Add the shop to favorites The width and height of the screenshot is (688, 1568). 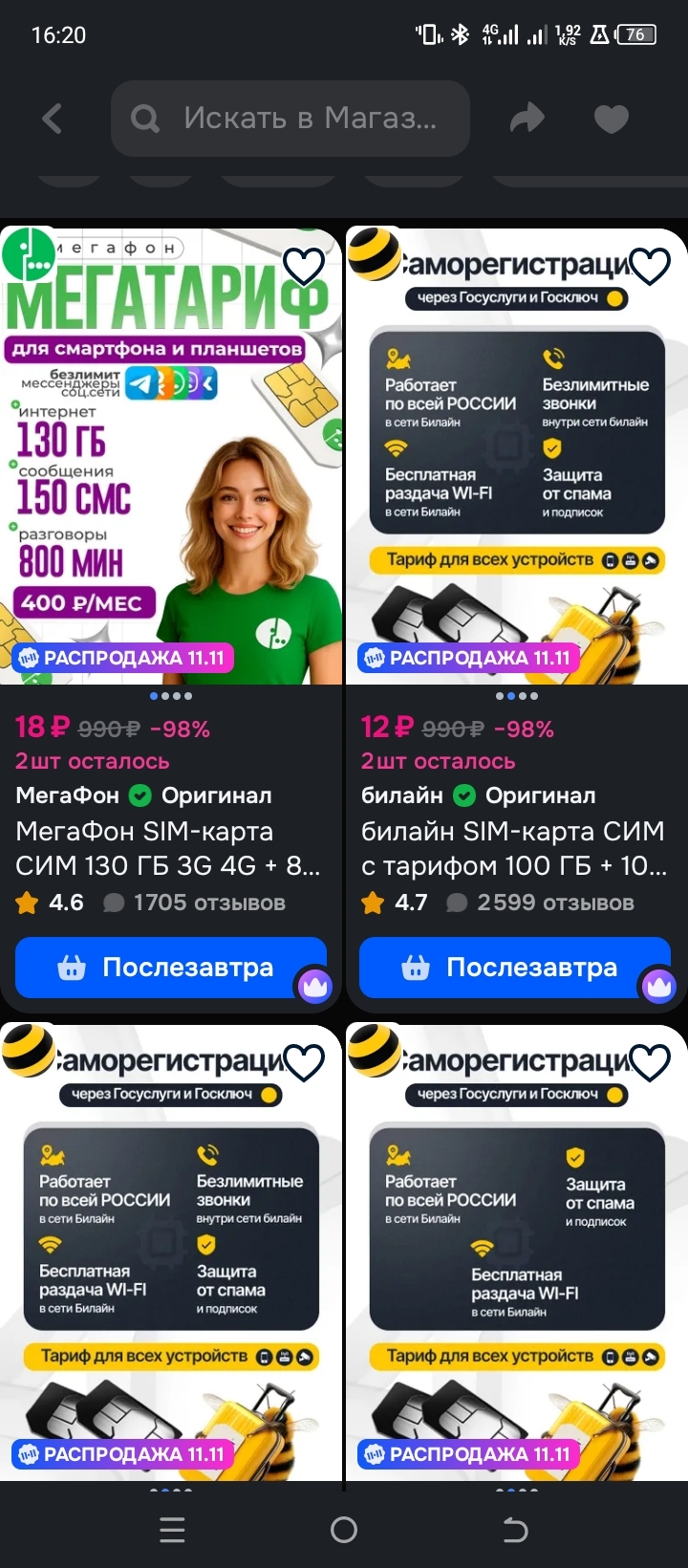tap(612, 119)
